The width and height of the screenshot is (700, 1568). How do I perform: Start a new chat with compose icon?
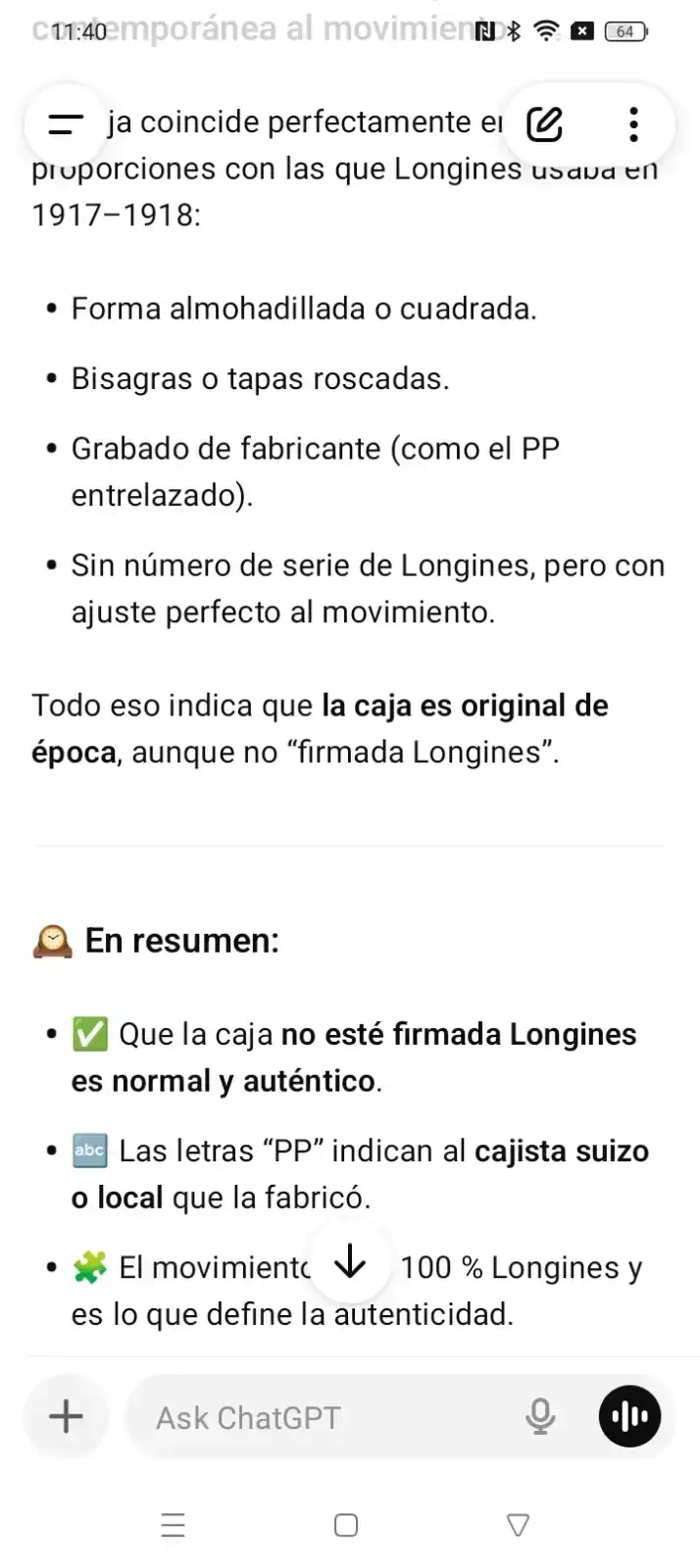tap(545, 124)
